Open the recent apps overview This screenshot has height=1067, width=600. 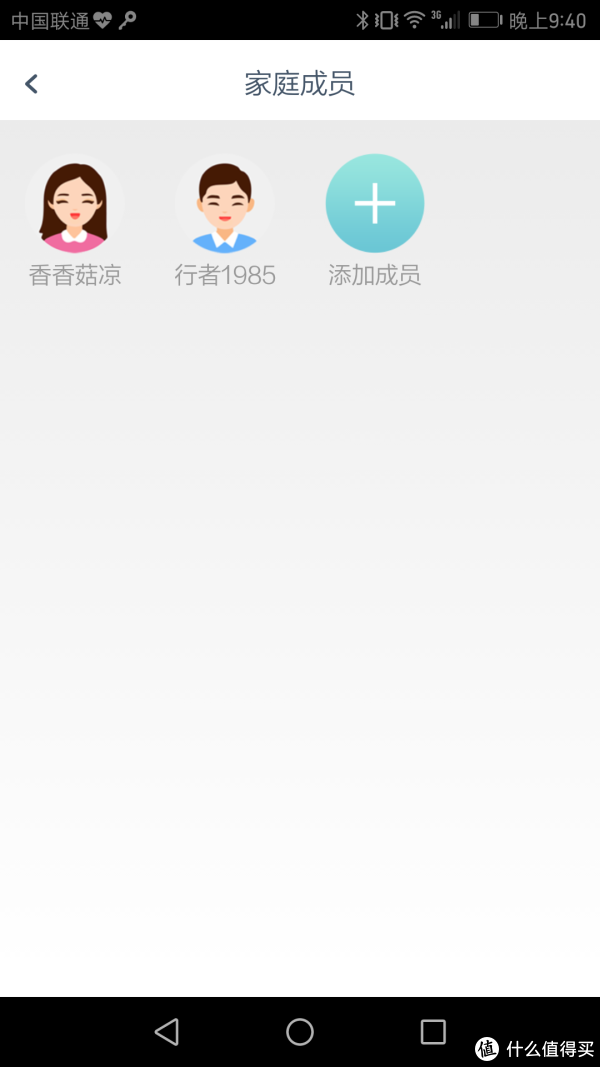(x=433, y=1031)
